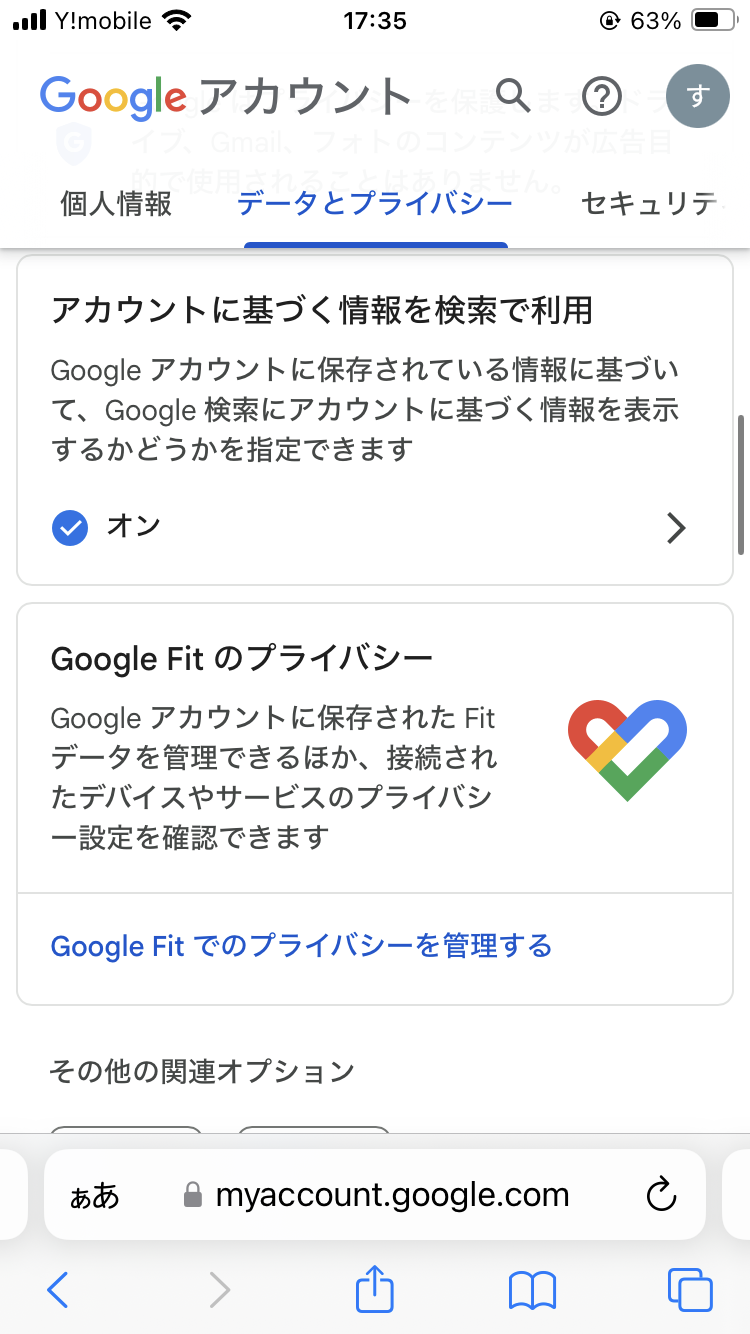The height and width of the screenshot is (1334, 750).
Task: Reload the page via the refresh icon
Action: pyautogui.click(x=662, y=1194)
